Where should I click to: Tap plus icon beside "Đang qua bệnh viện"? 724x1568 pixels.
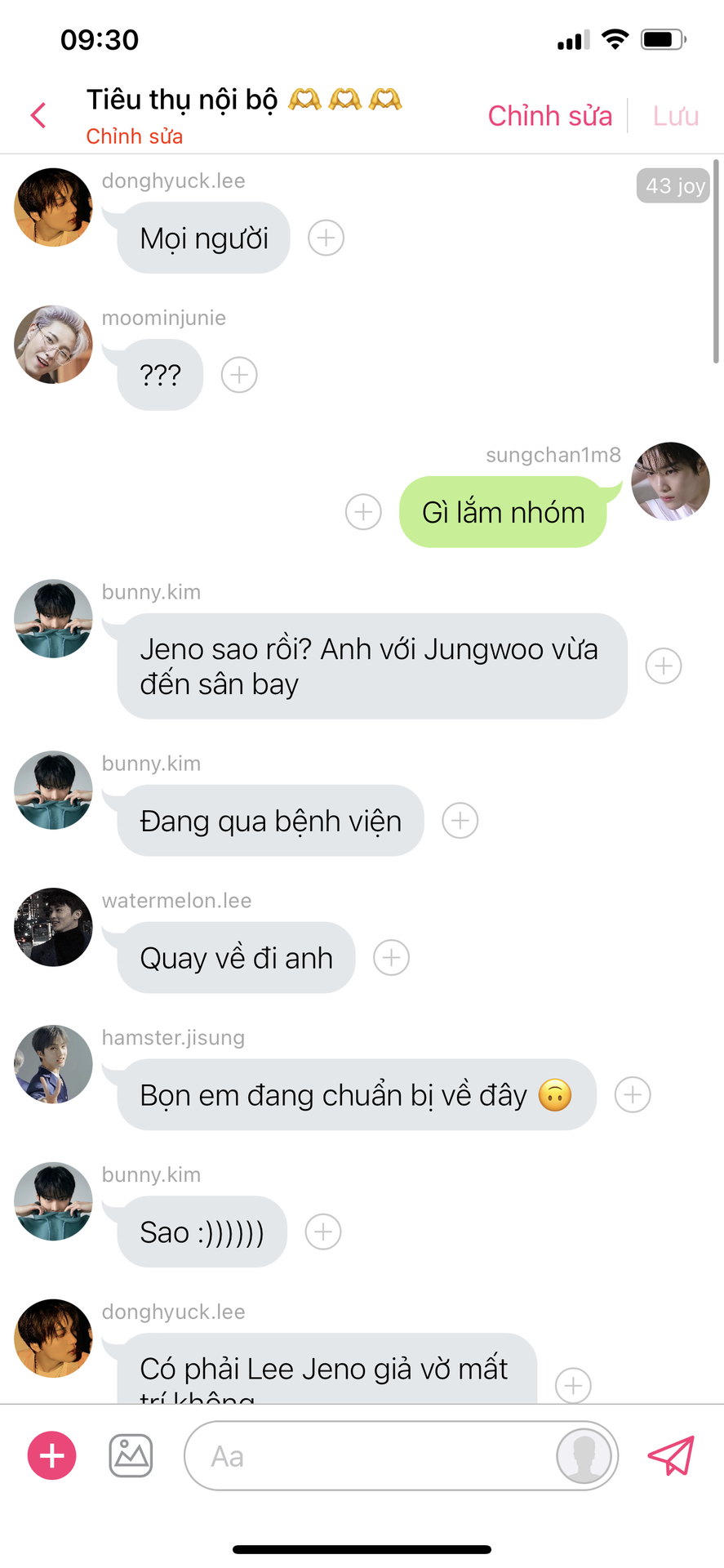pyautogui.click(x=460, y=821)
